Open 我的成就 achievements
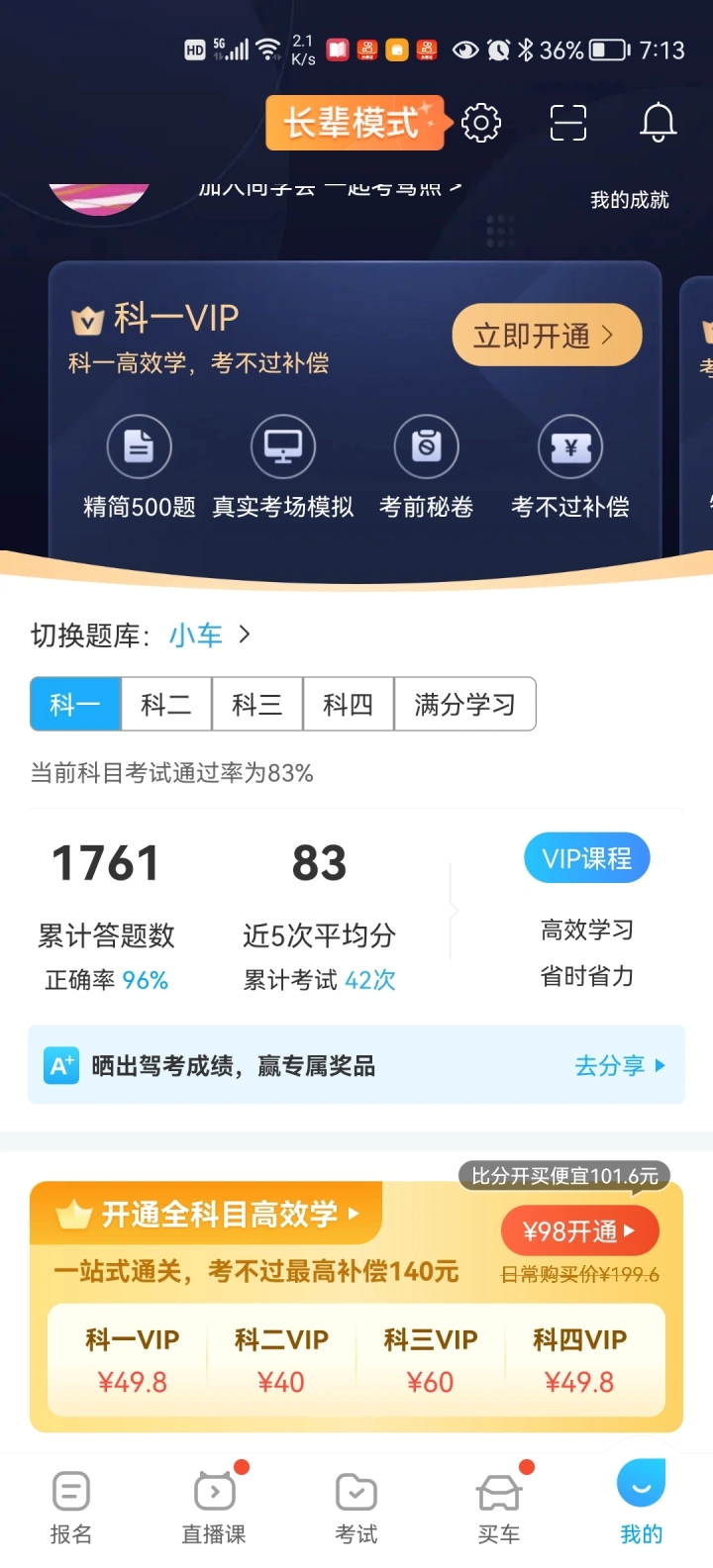The height and width of the screenshot is (1568, 713). [630, 200]
